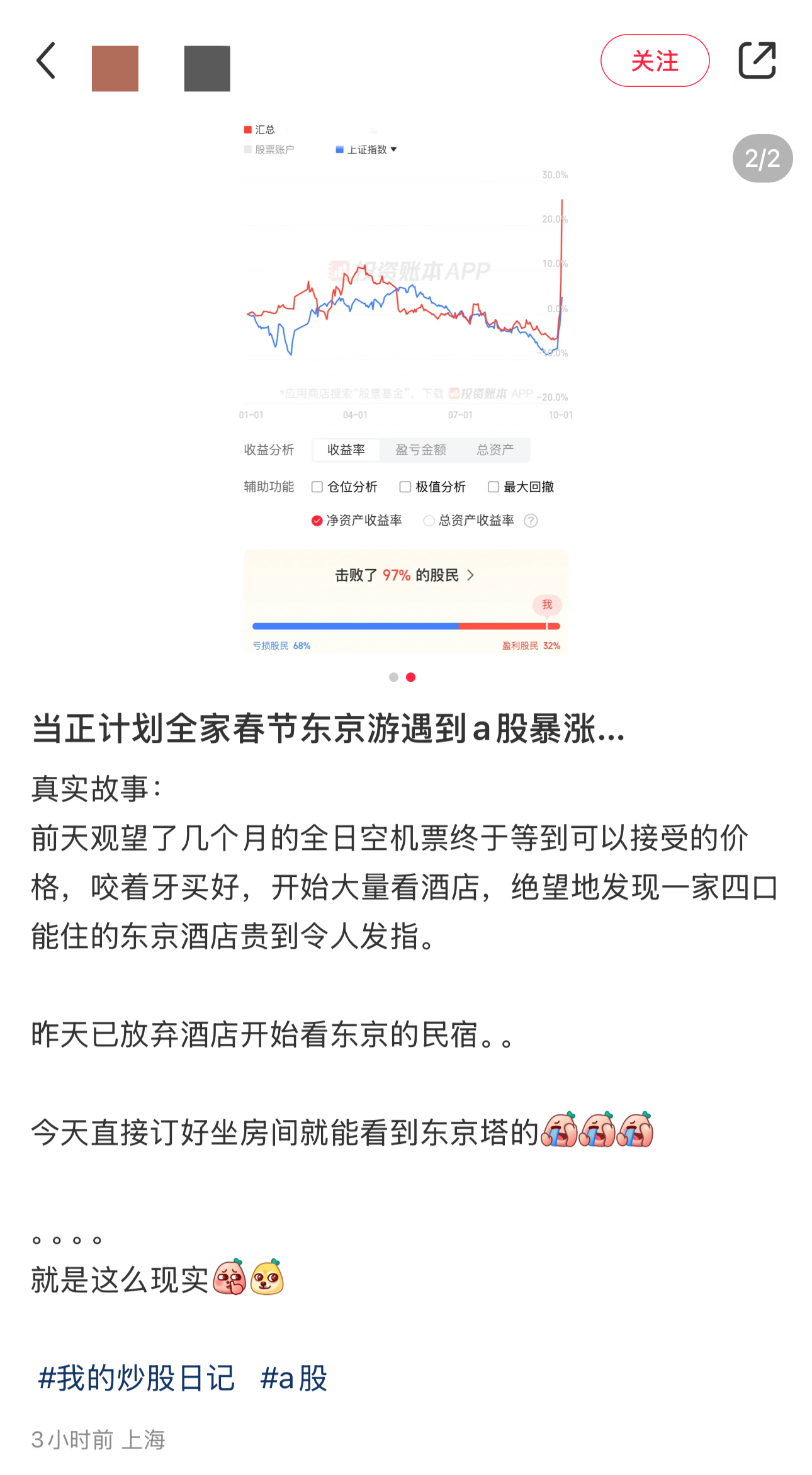Switch to the 盈亏金额 tab
The image size is (812, 1475).
(420, 449)
